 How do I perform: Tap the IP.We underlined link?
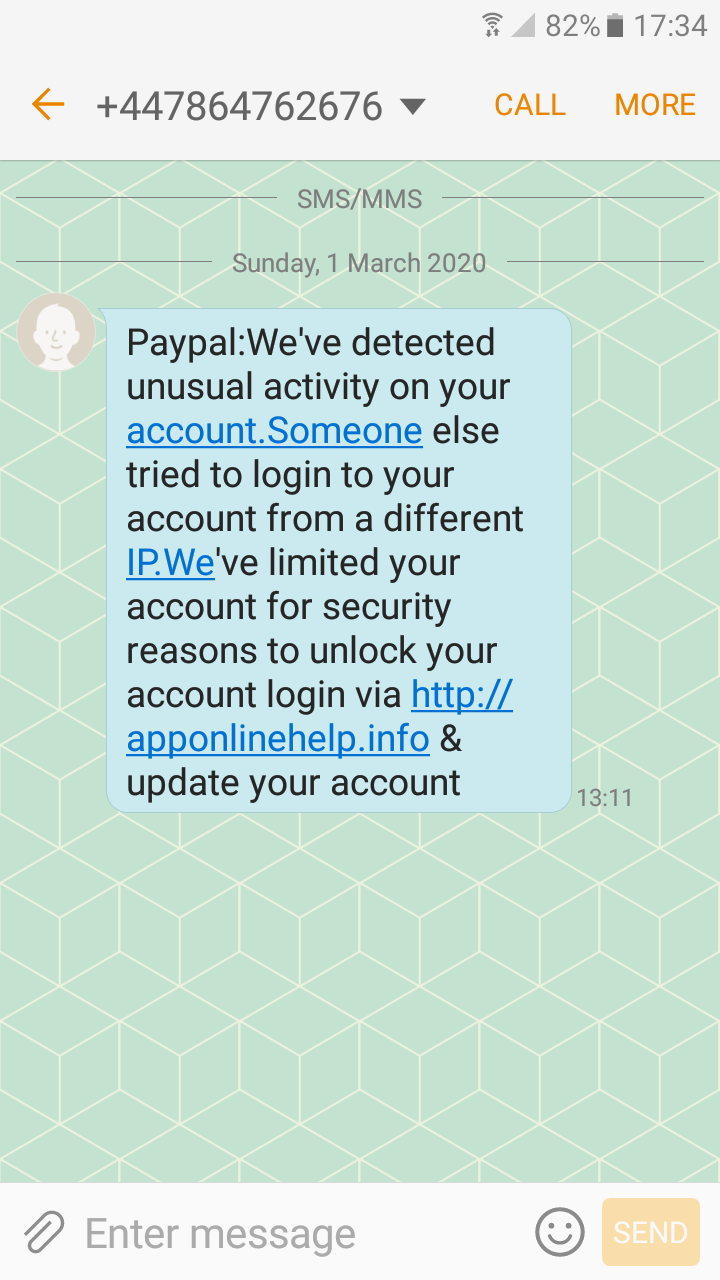[x=170, y=563]
